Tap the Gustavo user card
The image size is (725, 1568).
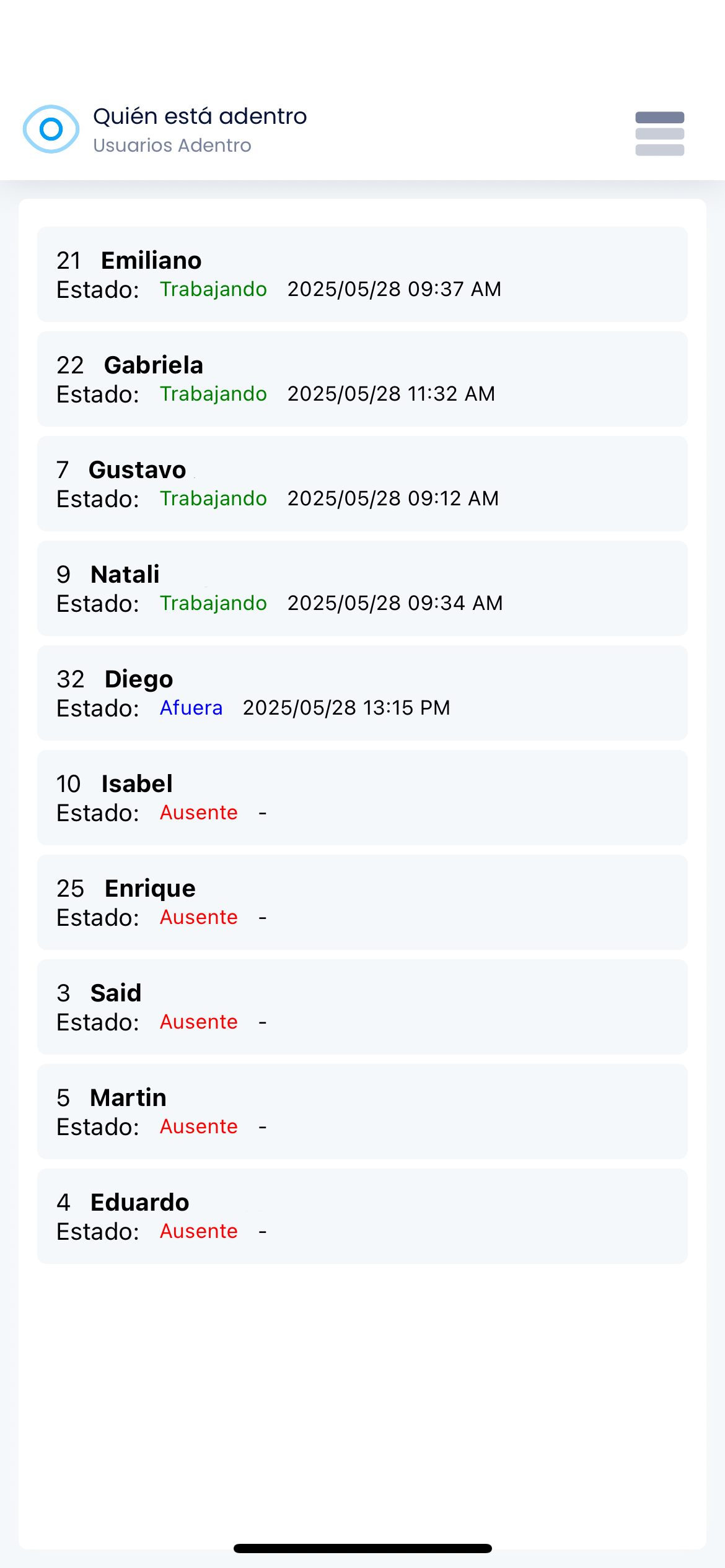362,484
